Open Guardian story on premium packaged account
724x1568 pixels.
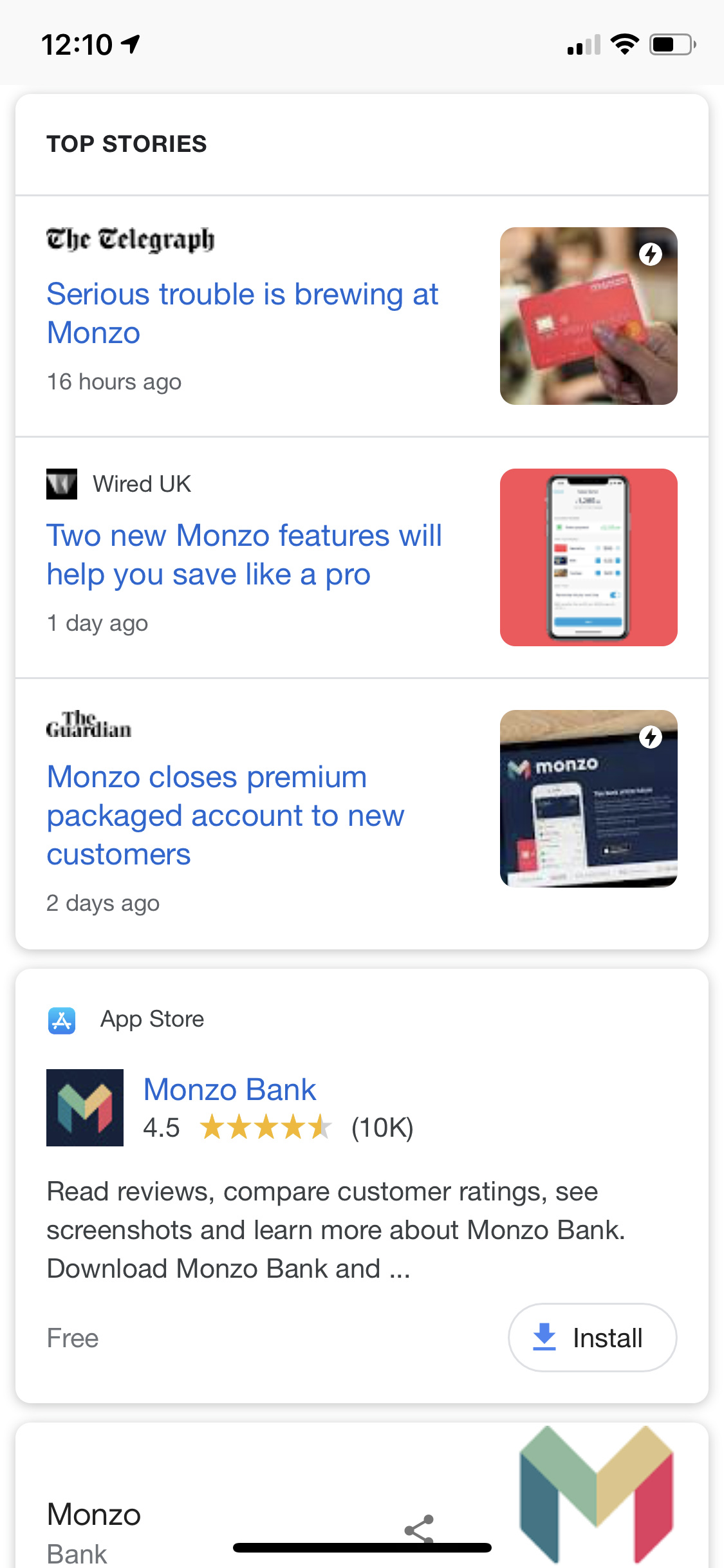coord(225,815)
